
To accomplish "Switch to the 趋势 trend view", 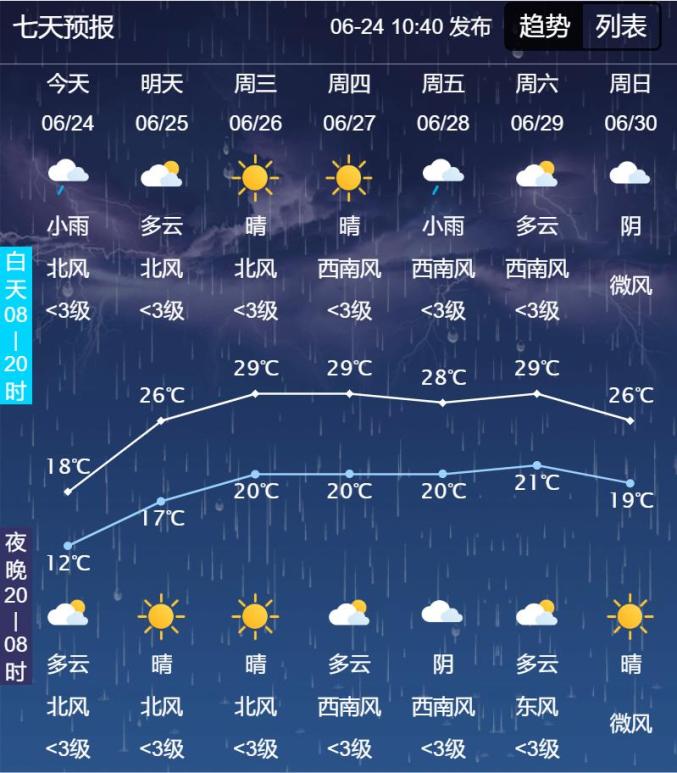I will [x=544, y=27].
